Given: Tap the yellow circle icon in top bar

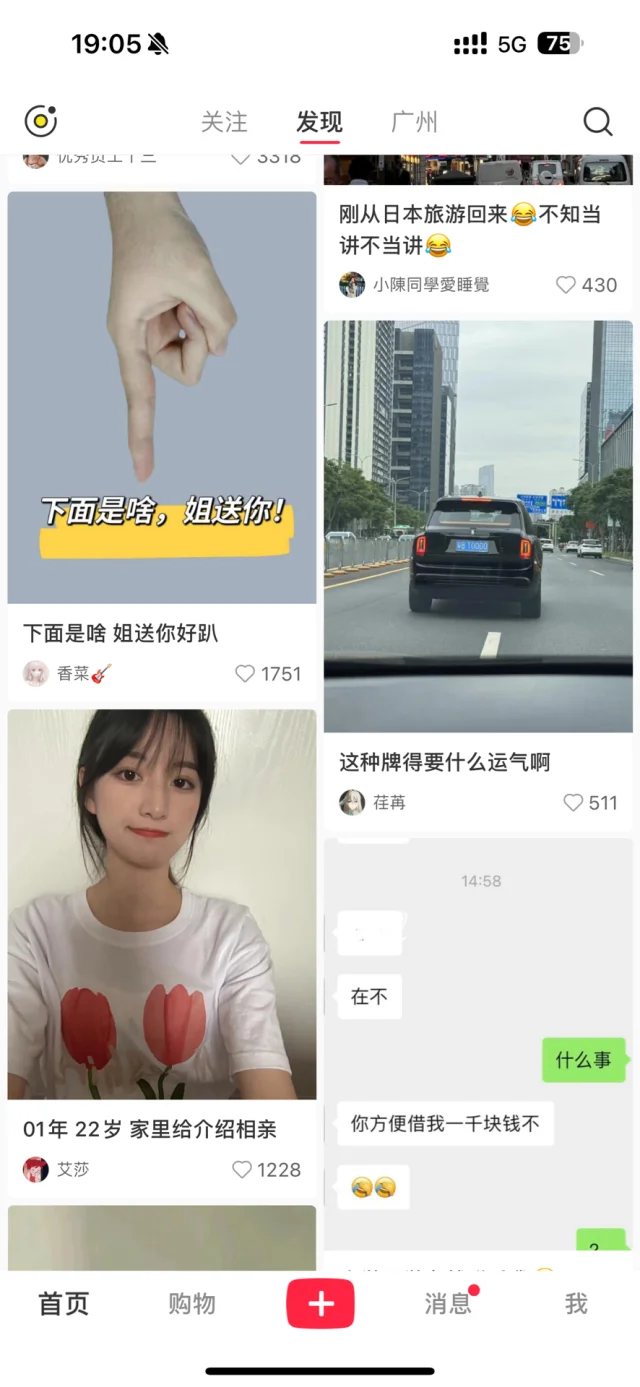Looking at the screenshot, I should click(x=41, y=121).
